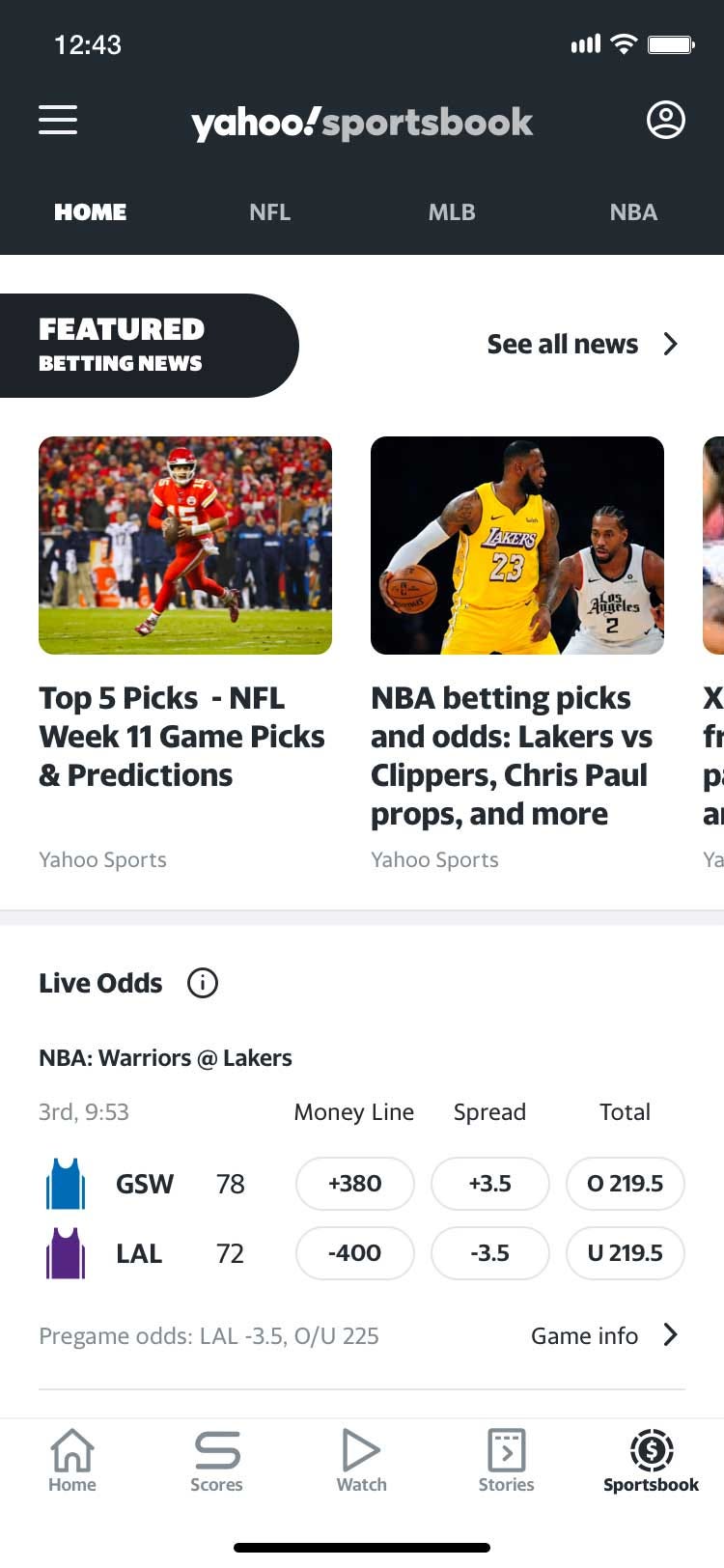Open Stories from the bottom bar
Screen dimensions: 724x1568
pos(506,1461)
